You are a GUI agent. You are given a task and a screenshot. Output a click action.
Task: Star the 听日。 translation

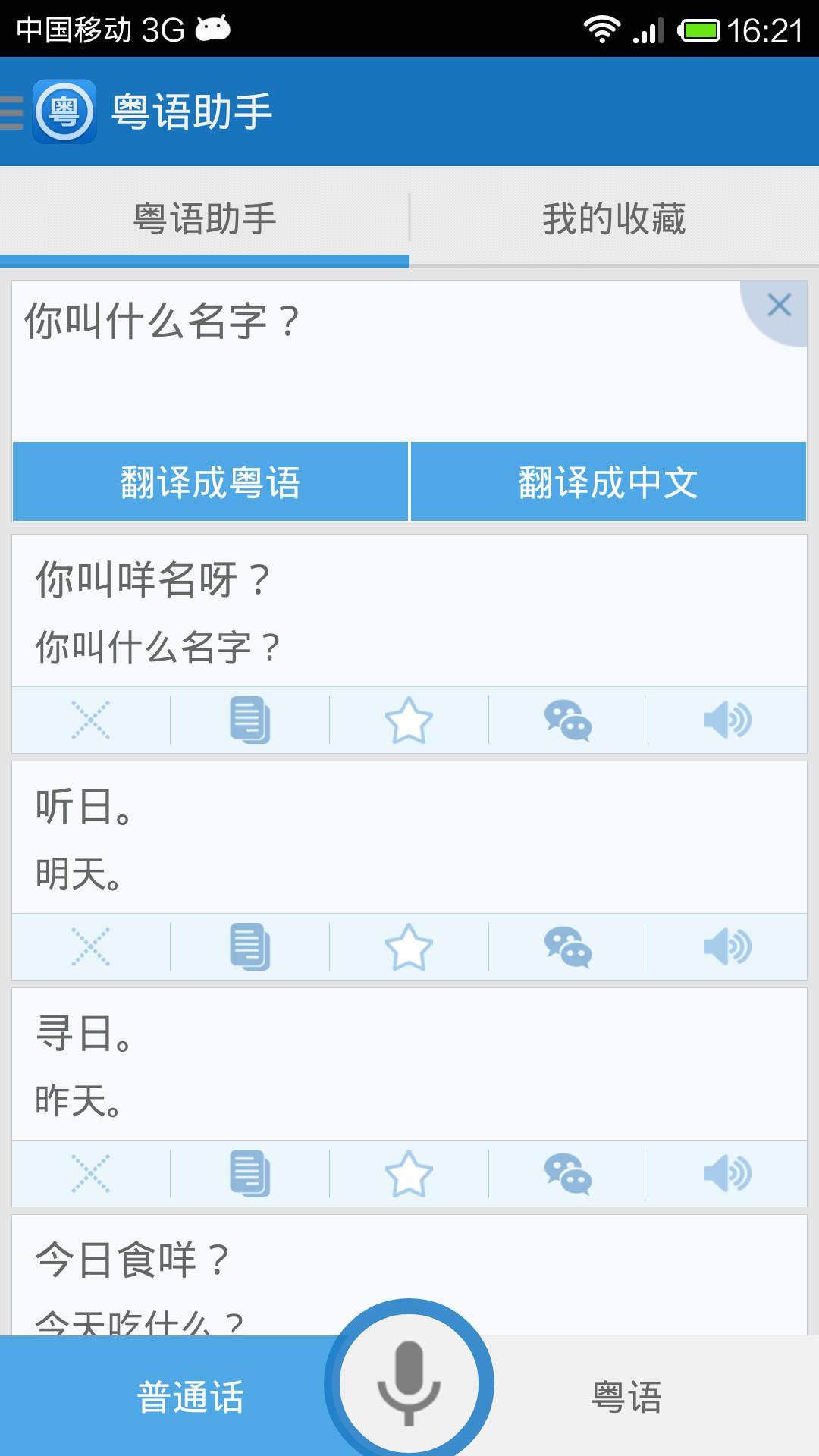pos(409,946)
